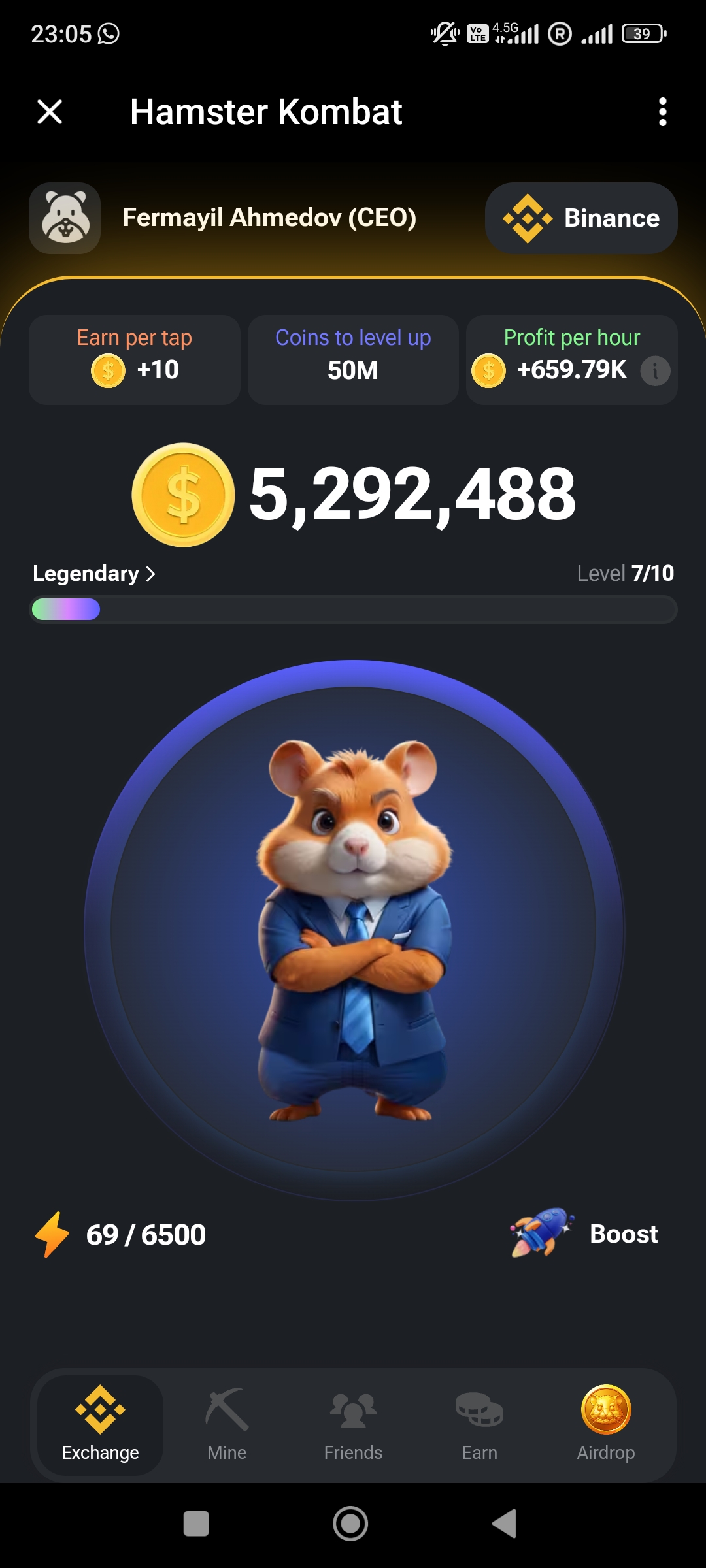Open the Earn tab

[479, 1424]
